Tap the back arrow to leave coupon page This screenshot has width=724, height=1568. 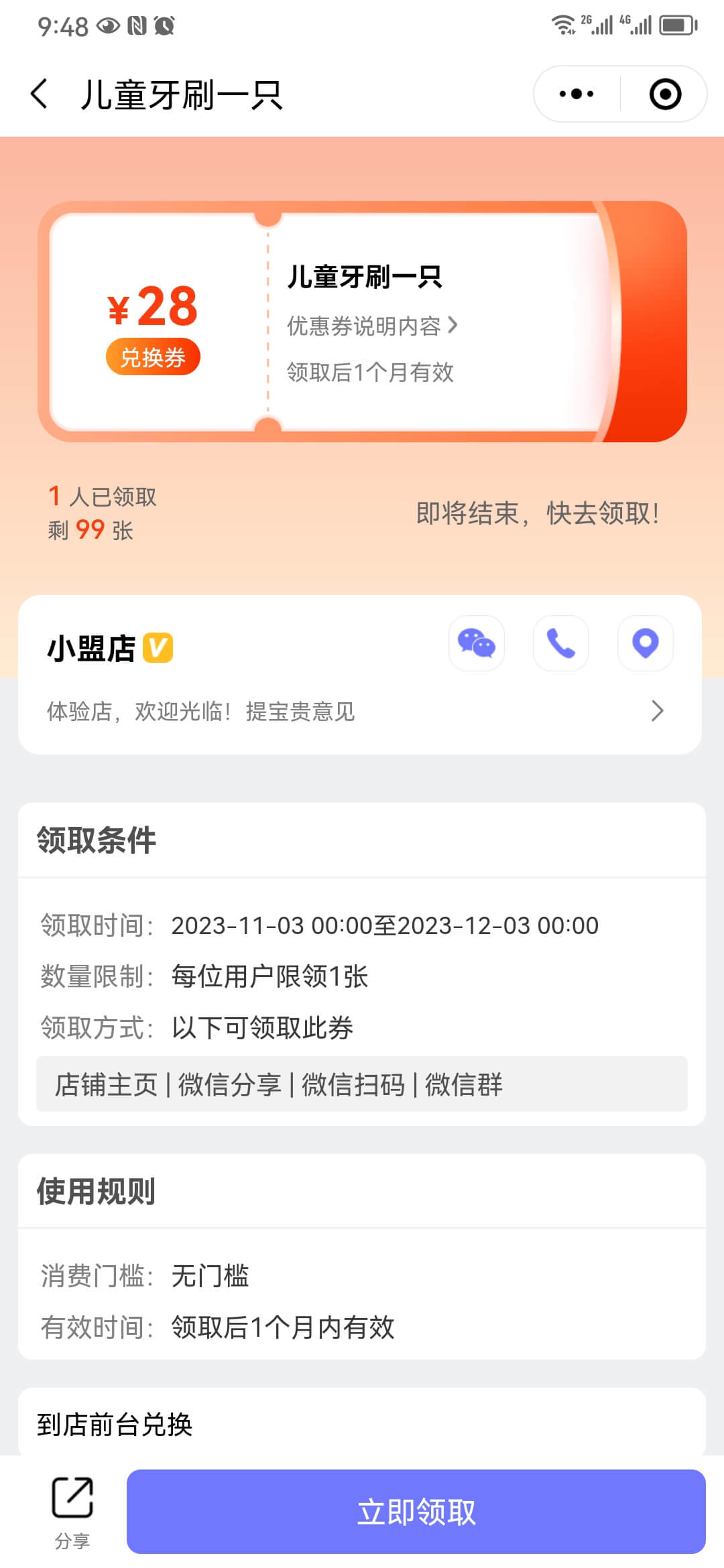click(x=38, y=93)
